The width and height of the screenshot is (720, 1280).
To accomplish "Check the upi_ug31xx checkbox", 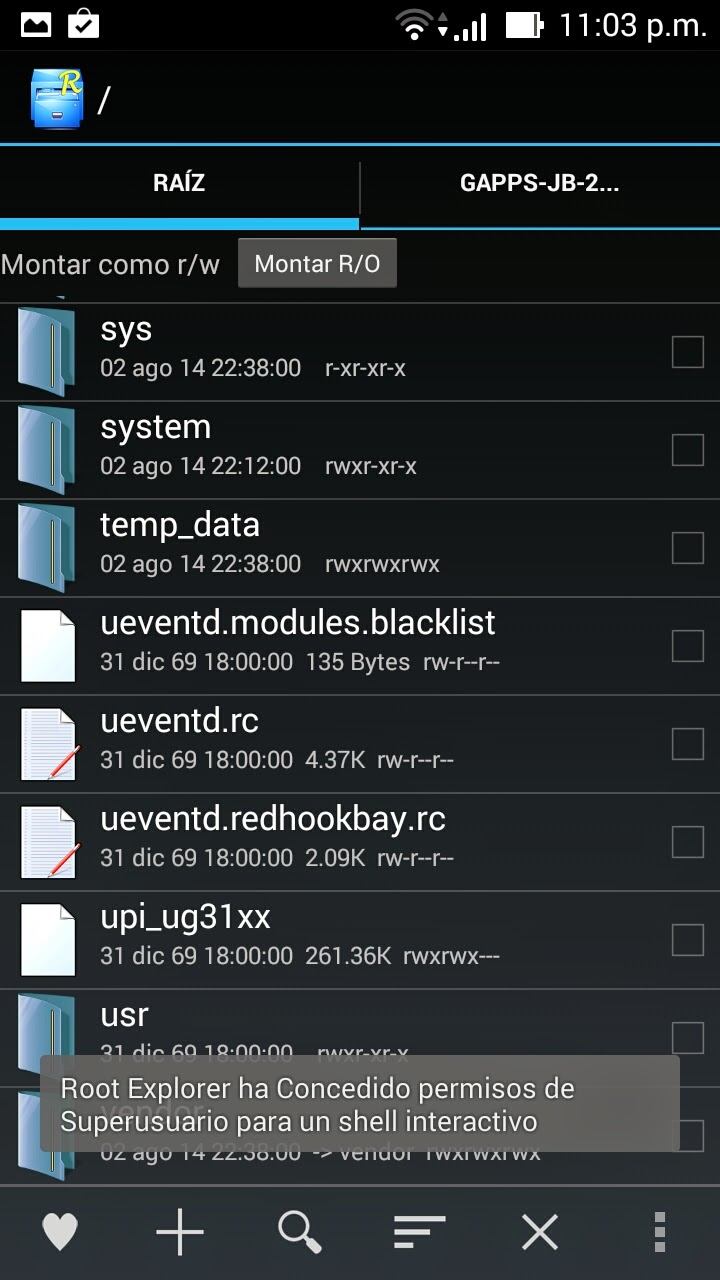I will tap(687, 940).
